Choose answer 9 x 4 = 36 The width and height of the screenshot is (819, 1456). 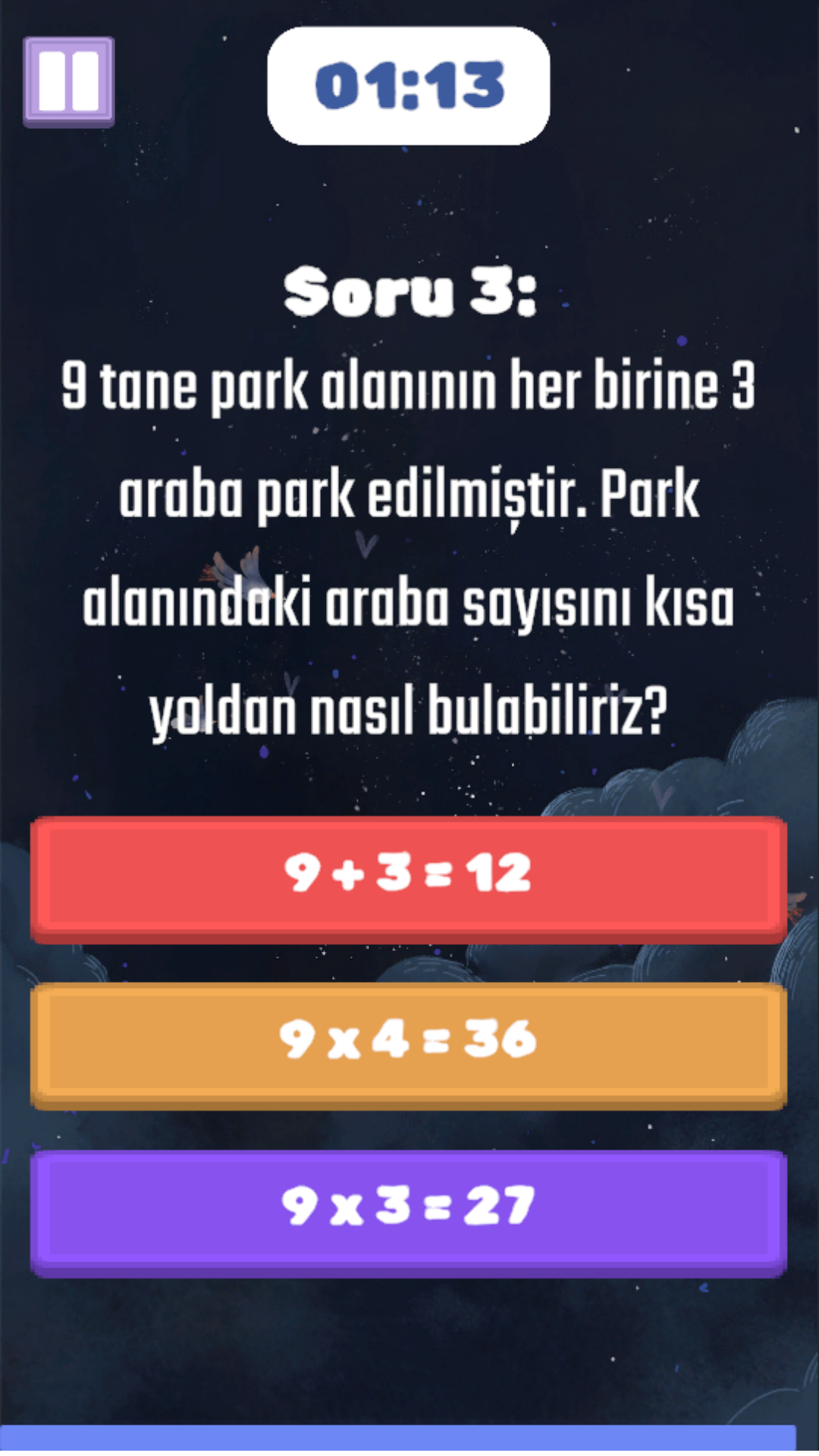tap(409, 1045)
